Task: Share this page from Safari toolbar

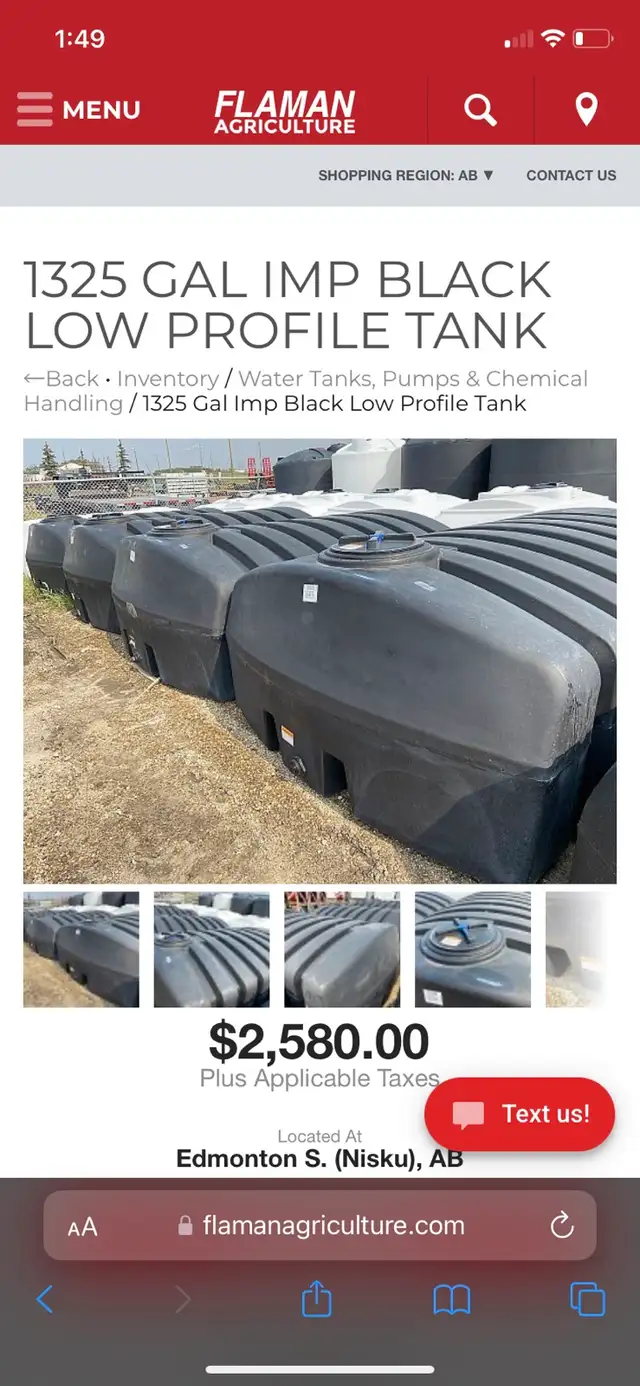Action: point(316,1299)
